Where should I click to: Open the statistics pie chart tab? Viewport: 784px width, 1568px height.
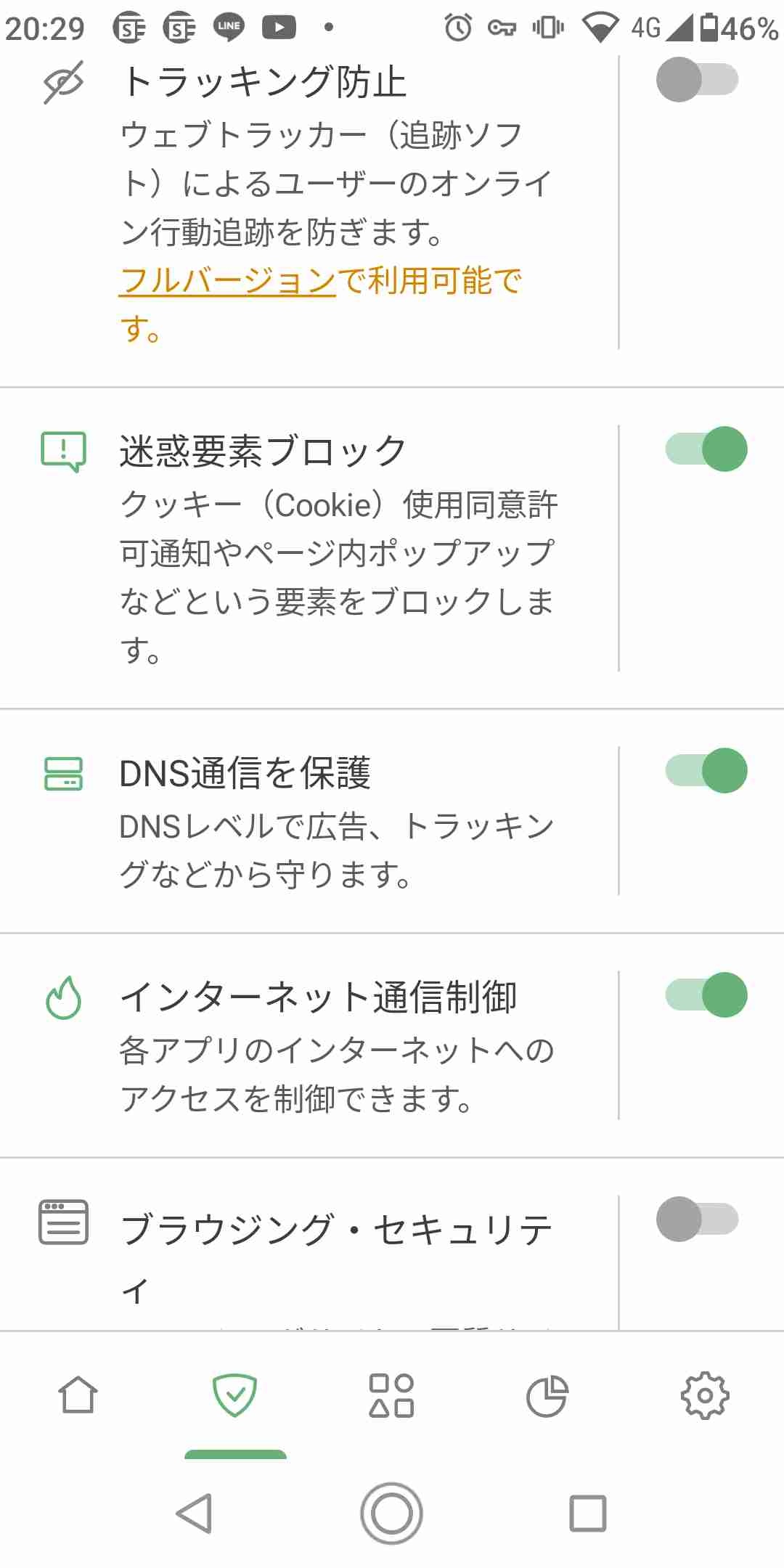[547, 1395]
